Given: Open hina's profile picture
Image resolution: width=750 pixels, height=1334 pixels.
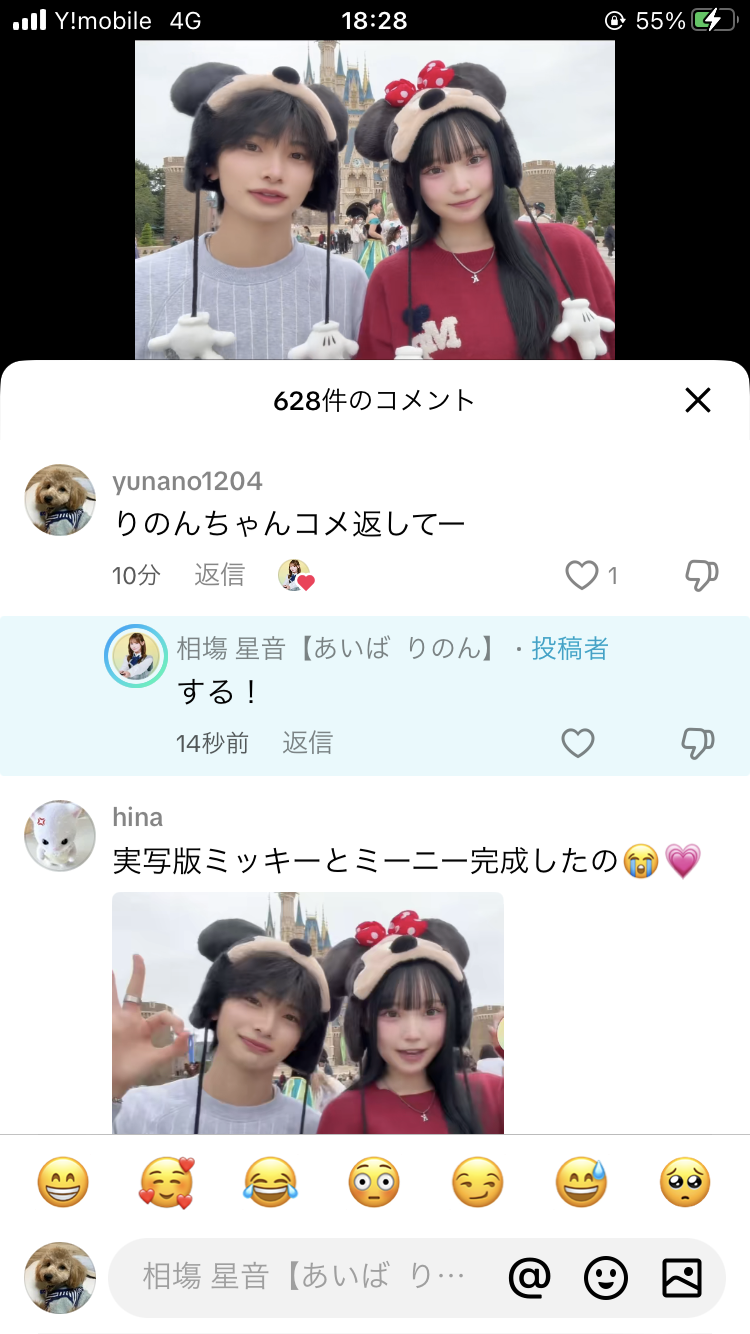Looking at the screenshot, I should coord(60,835).
